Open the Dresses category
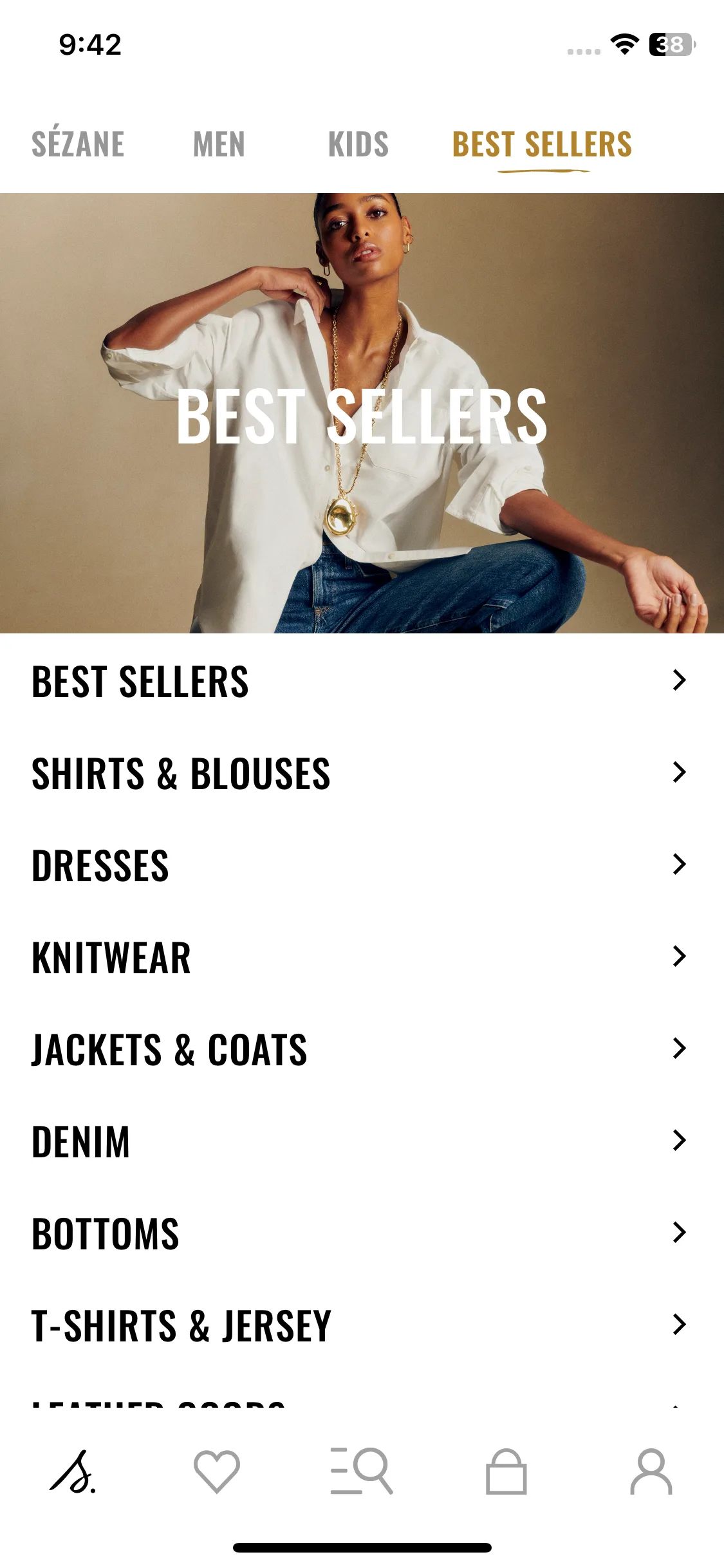Image resolution: width=724 pixels, height=1568 pixels. click(x=362, y=865)
